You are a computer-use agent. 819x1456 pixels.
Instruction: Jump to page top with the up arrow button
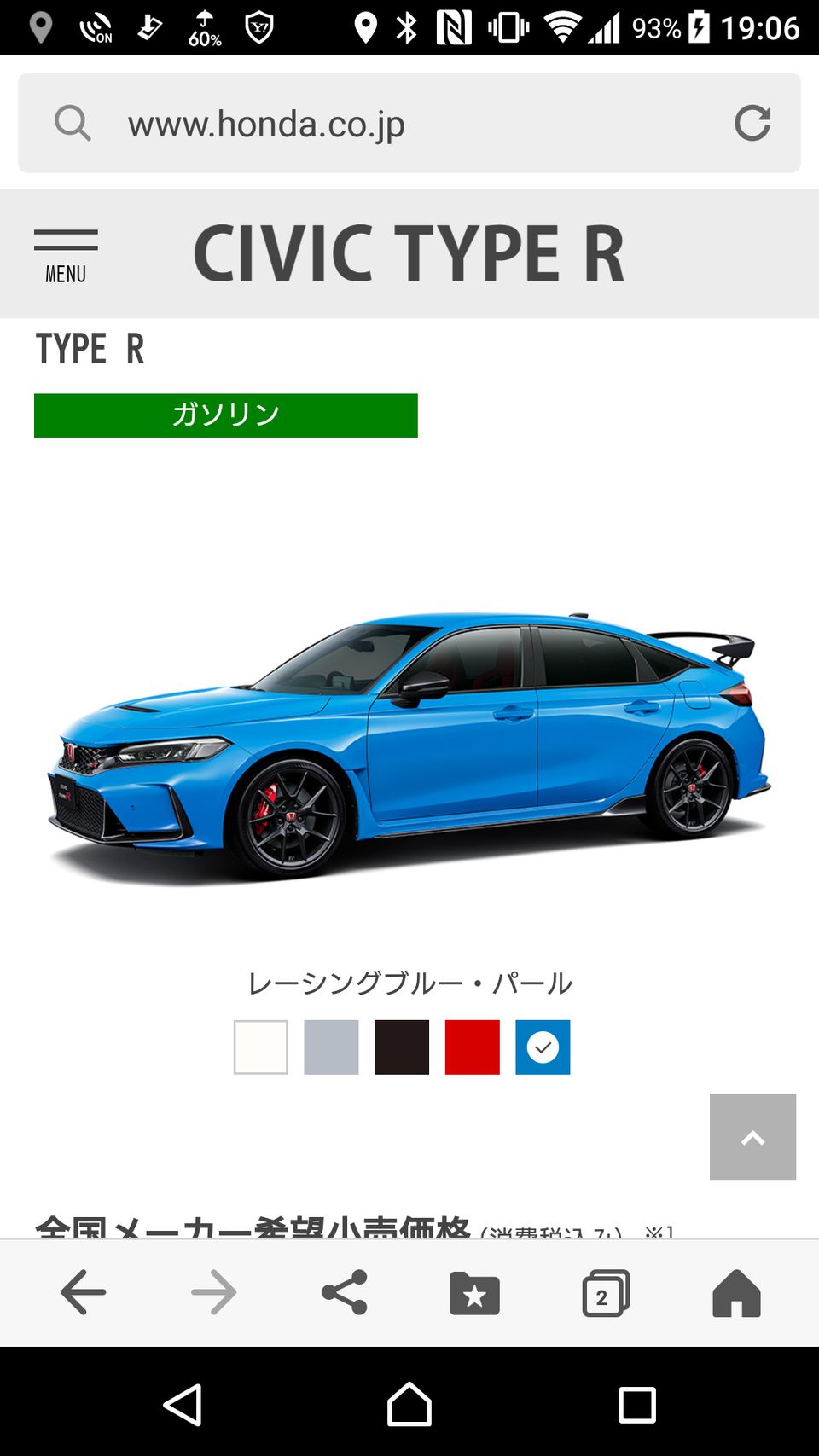coord(752,1137)
